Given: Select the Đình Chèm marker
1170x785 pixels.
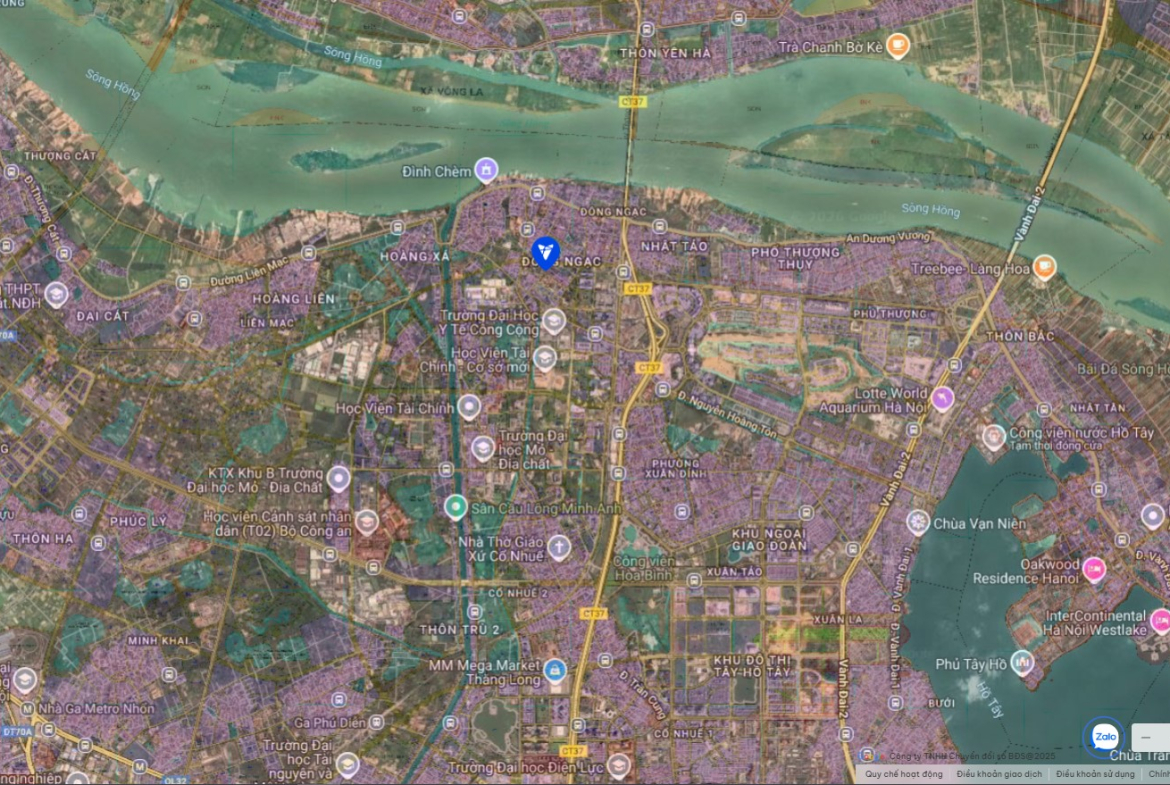Looking at the screenshot, I should pos(486,171).
